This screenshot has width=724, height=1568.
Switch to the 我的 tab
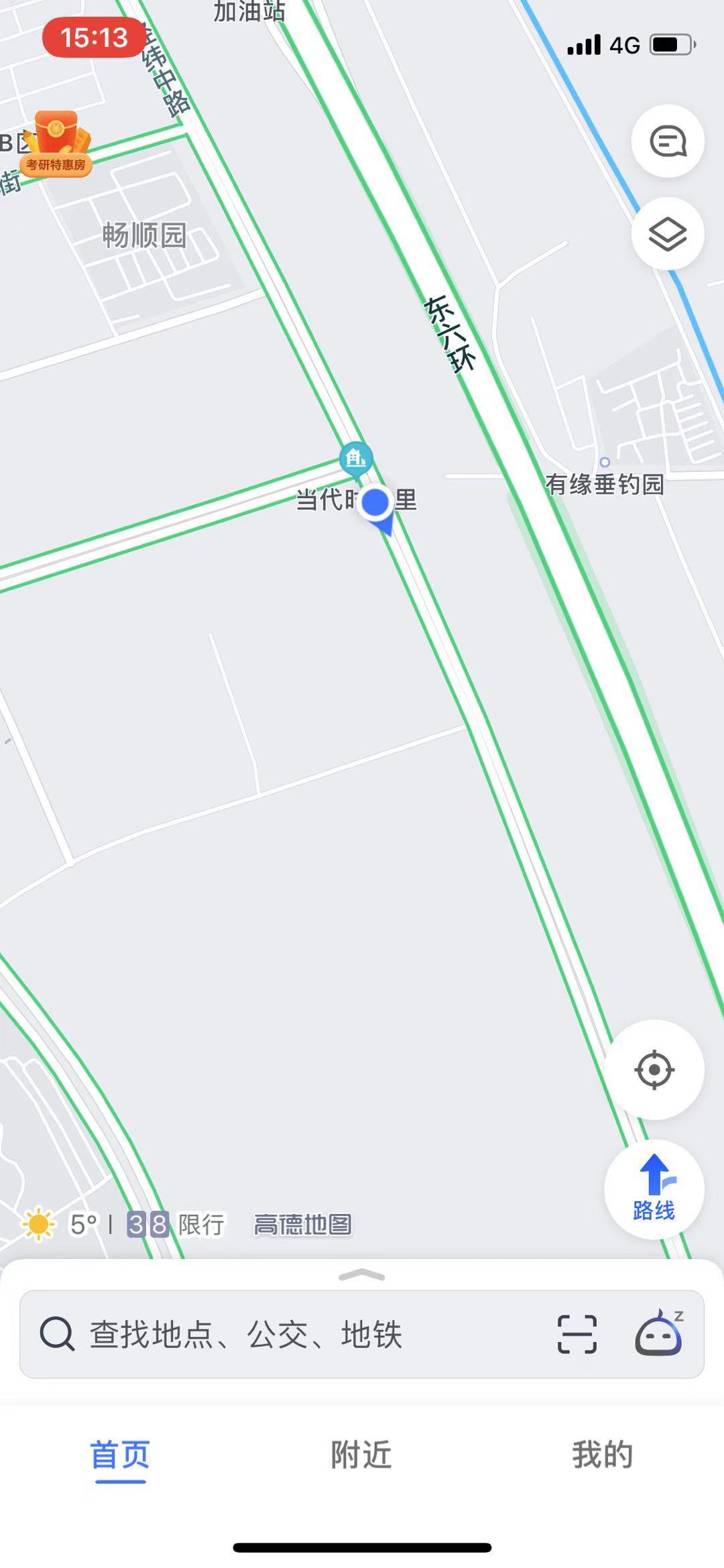603,1455
